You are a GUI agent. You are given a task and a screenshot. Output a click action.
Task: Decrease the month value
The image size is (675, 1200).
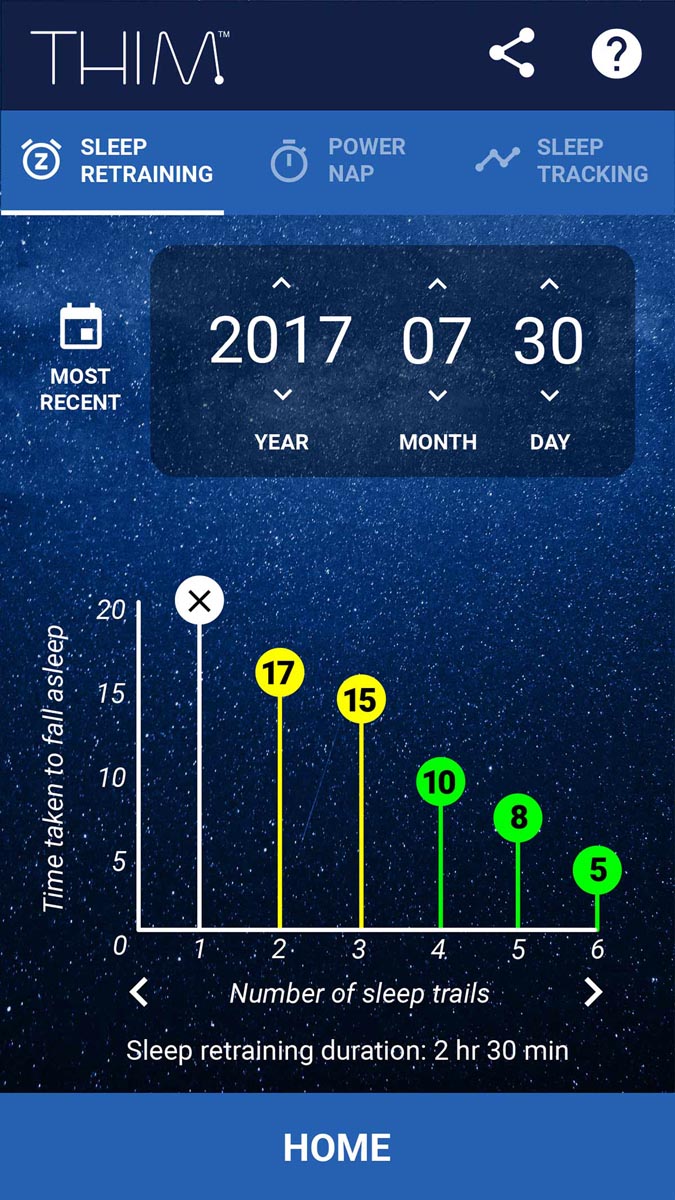point(437,395)
